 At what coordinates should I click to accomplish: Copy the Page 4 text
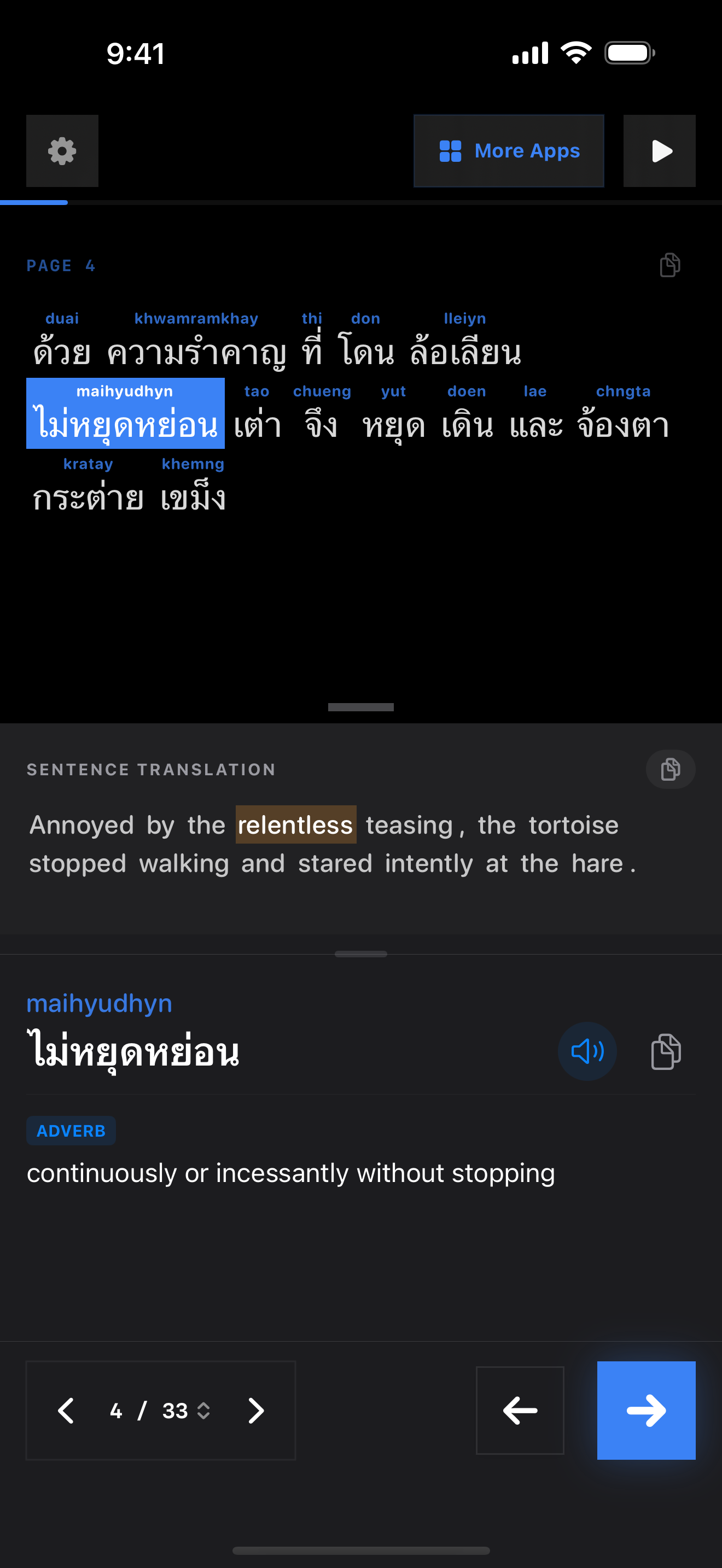point(669,265)
